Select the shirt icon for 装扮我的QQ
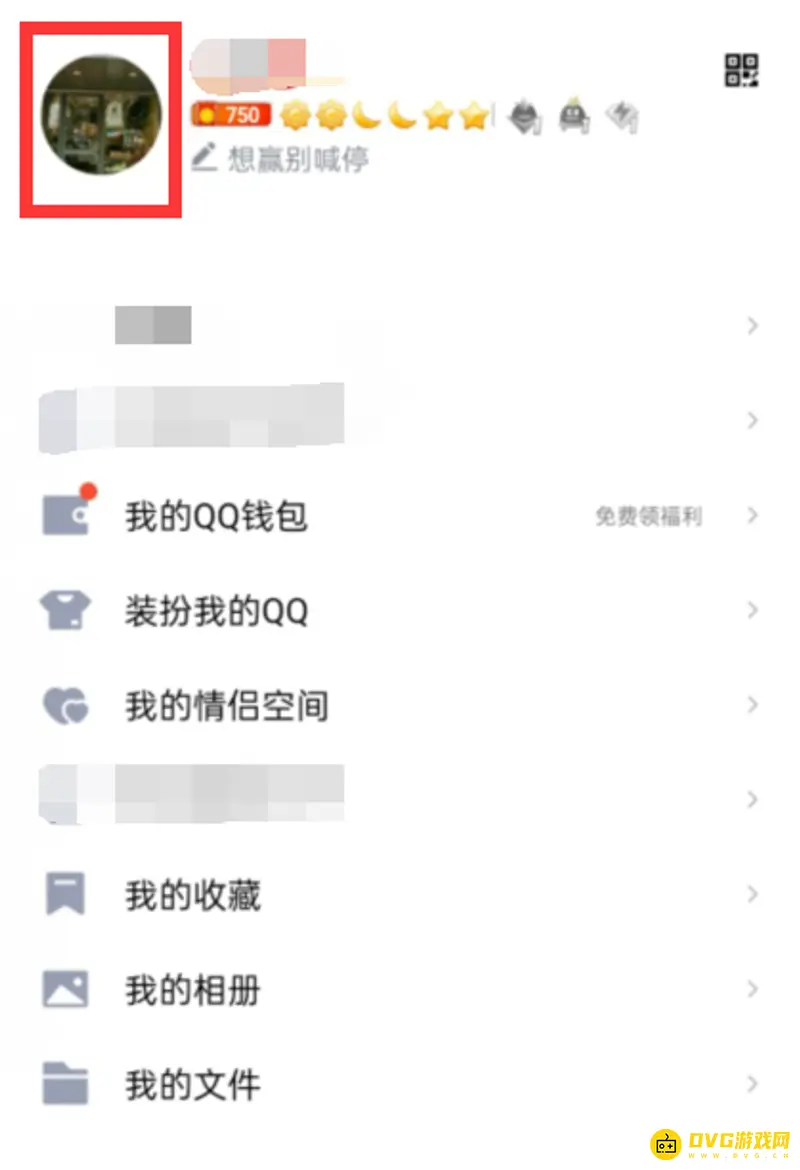This screenshot has height=1170, width=800. [64, 609]
